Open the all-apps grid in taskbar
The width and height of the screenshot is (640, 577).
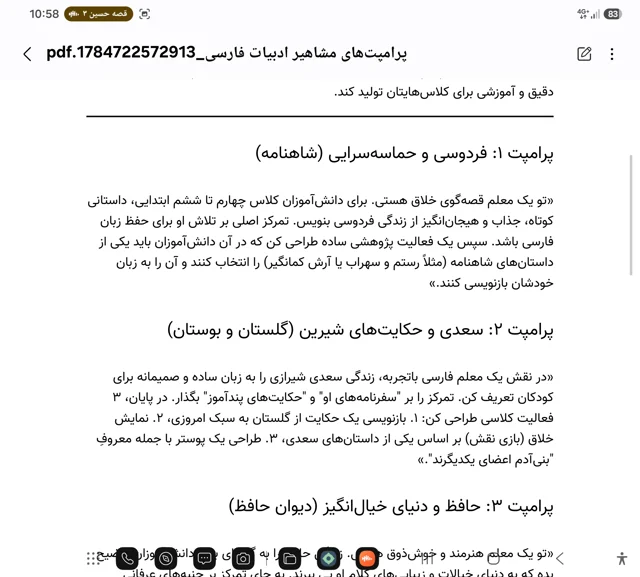(x=93, y=559)
